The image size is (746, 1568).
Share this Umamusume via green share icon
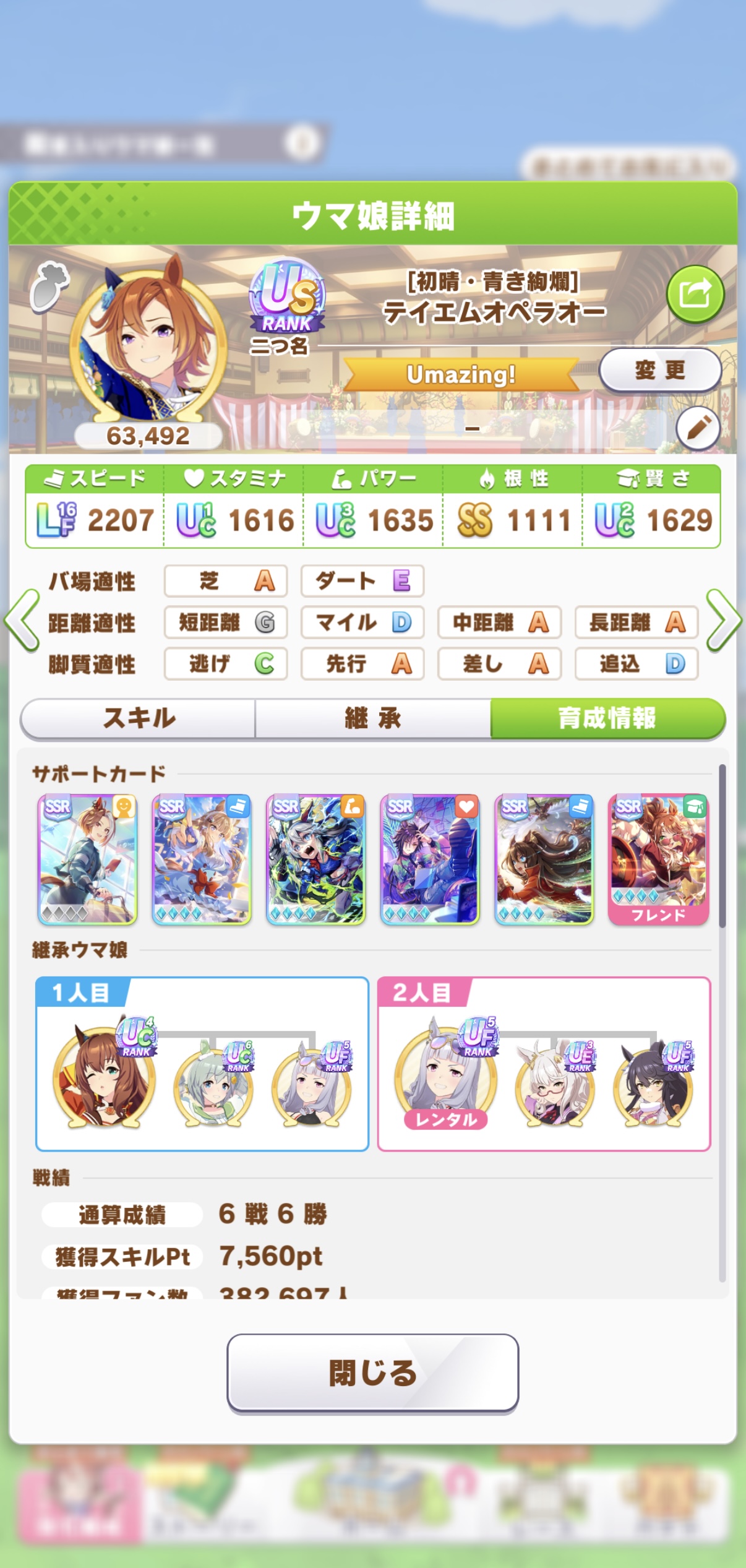[695, 294]
